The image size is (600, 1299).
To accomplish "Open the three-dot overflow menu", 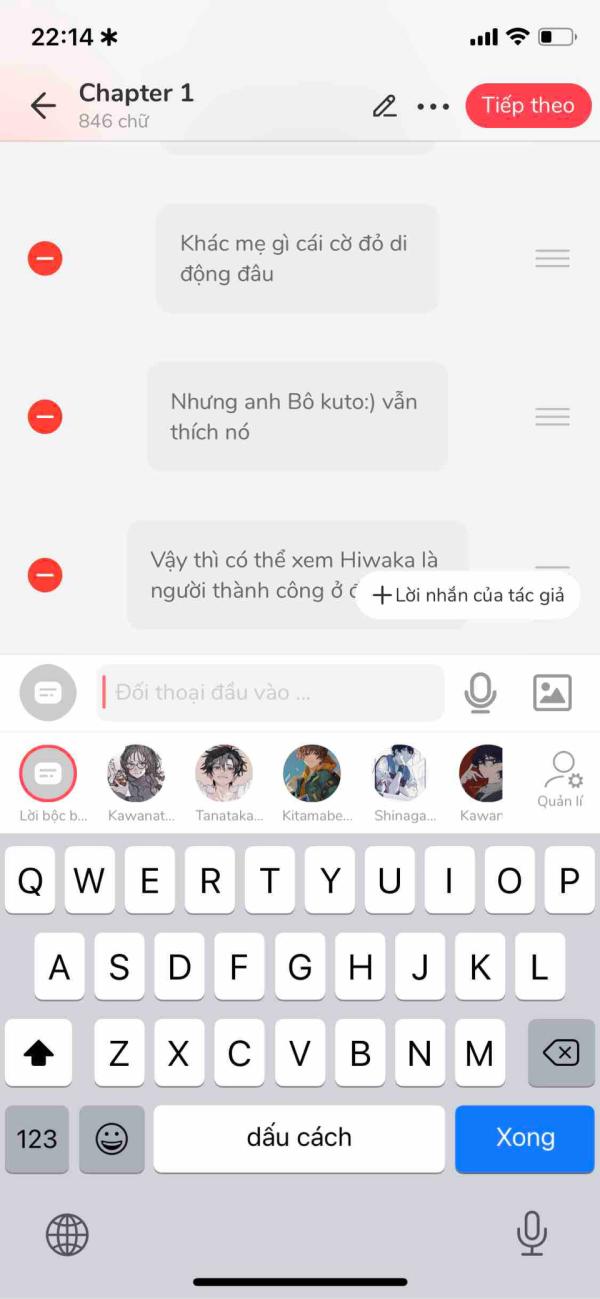I will pyautogui.click(x=433, y=106).
